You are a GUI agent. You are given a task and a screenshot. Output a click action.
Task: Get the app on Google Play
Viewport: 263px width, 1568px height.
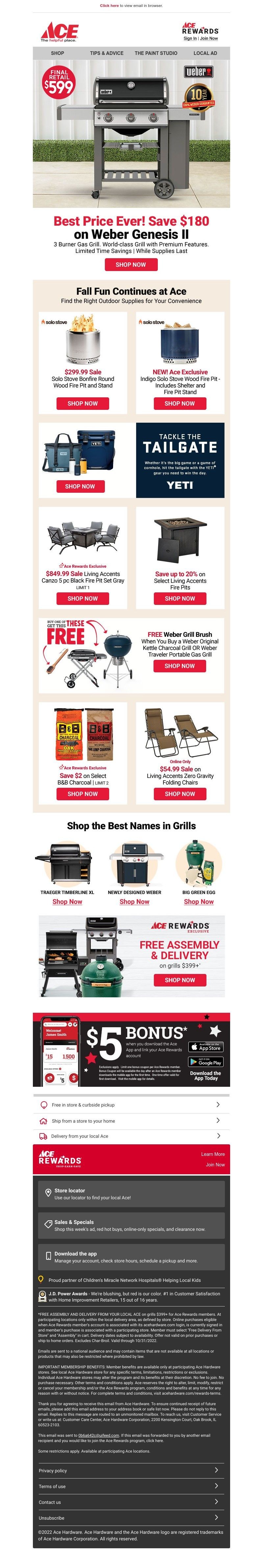coord(206,1061)
